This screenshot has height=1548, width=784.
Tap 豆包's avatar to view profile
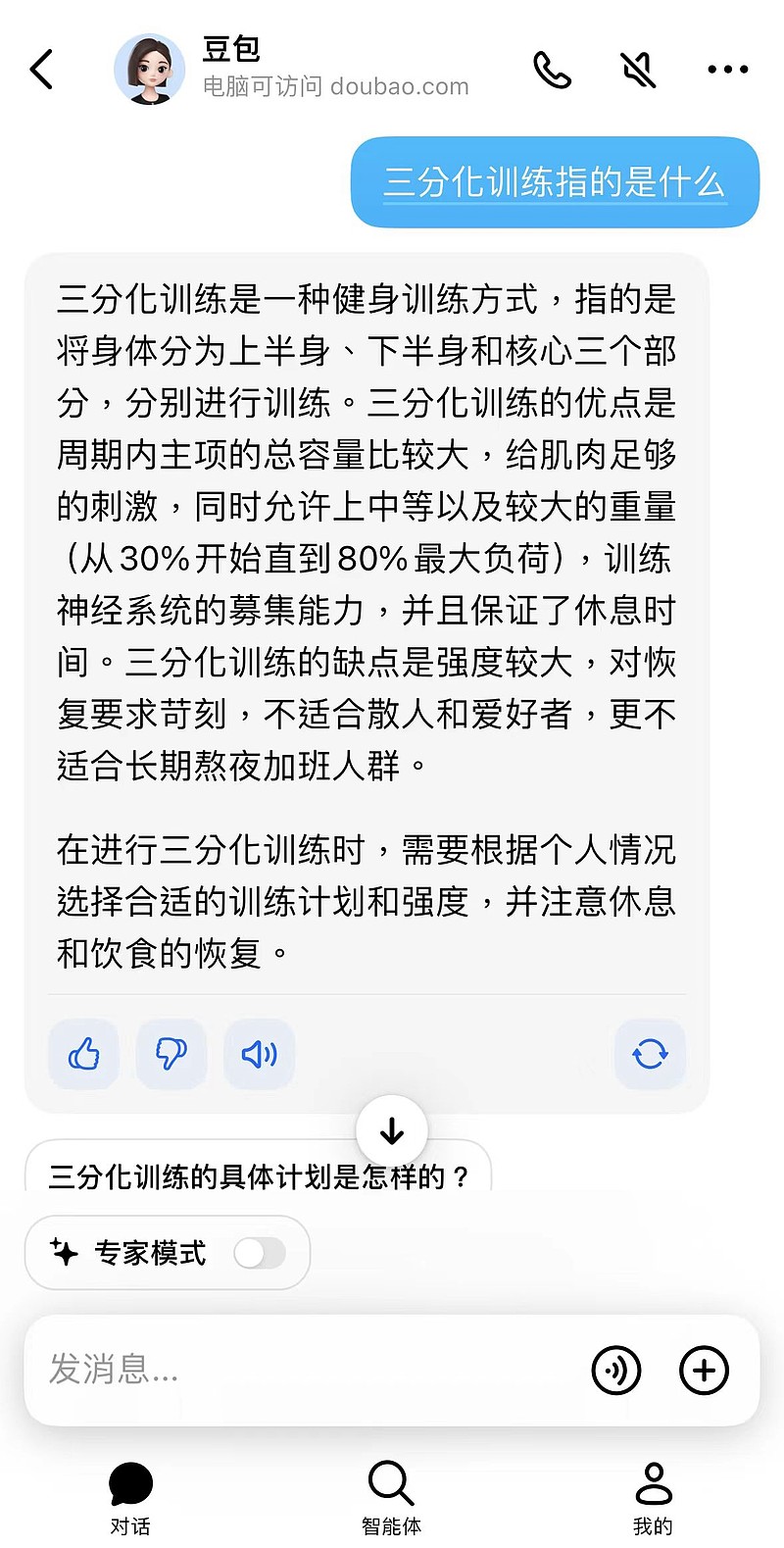pyautogui.click(x=151, y=70)
